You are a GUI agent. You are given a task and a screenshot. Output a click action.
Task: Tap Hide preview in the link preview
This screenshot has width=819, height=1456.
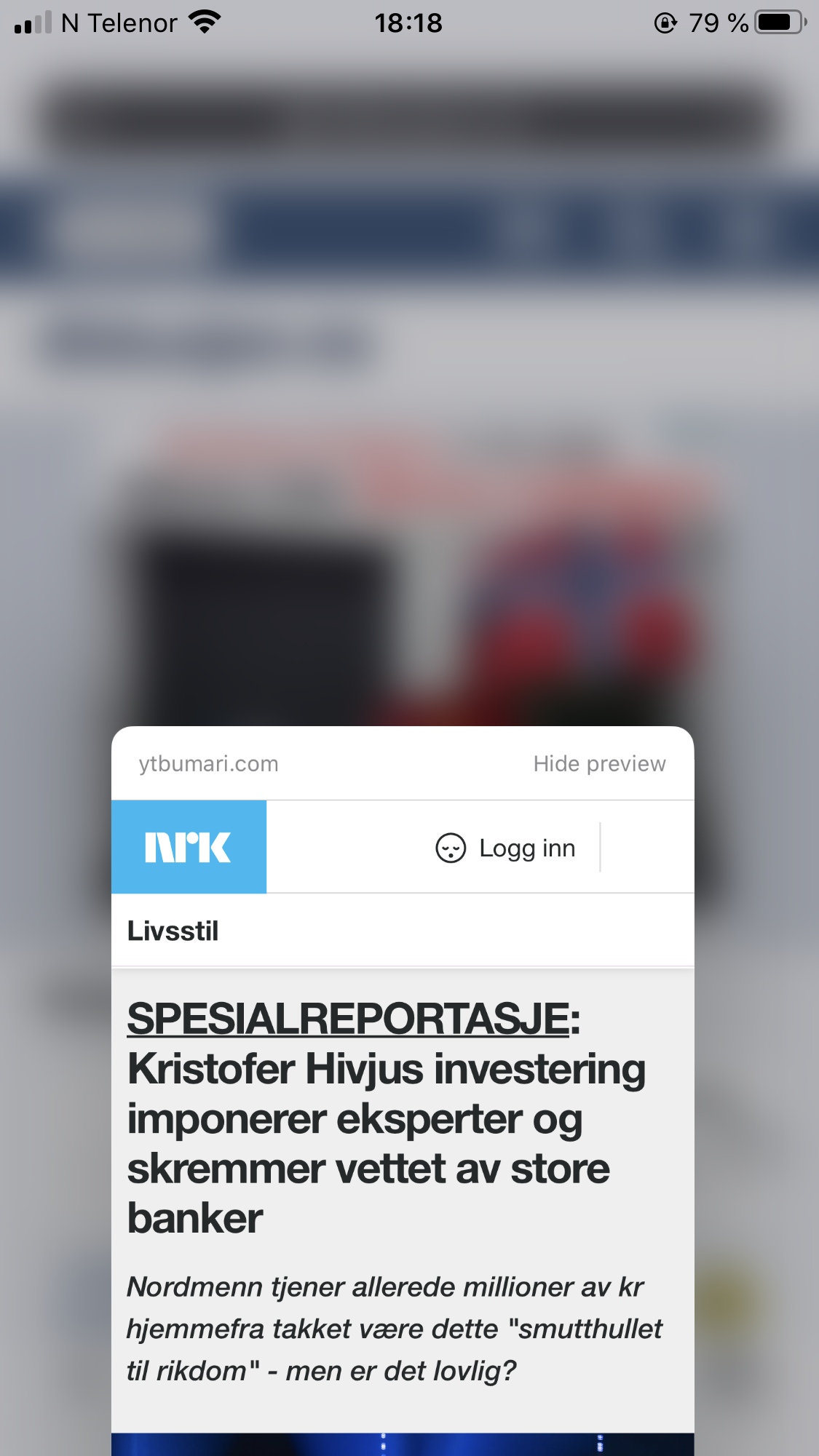coord(599,763)
